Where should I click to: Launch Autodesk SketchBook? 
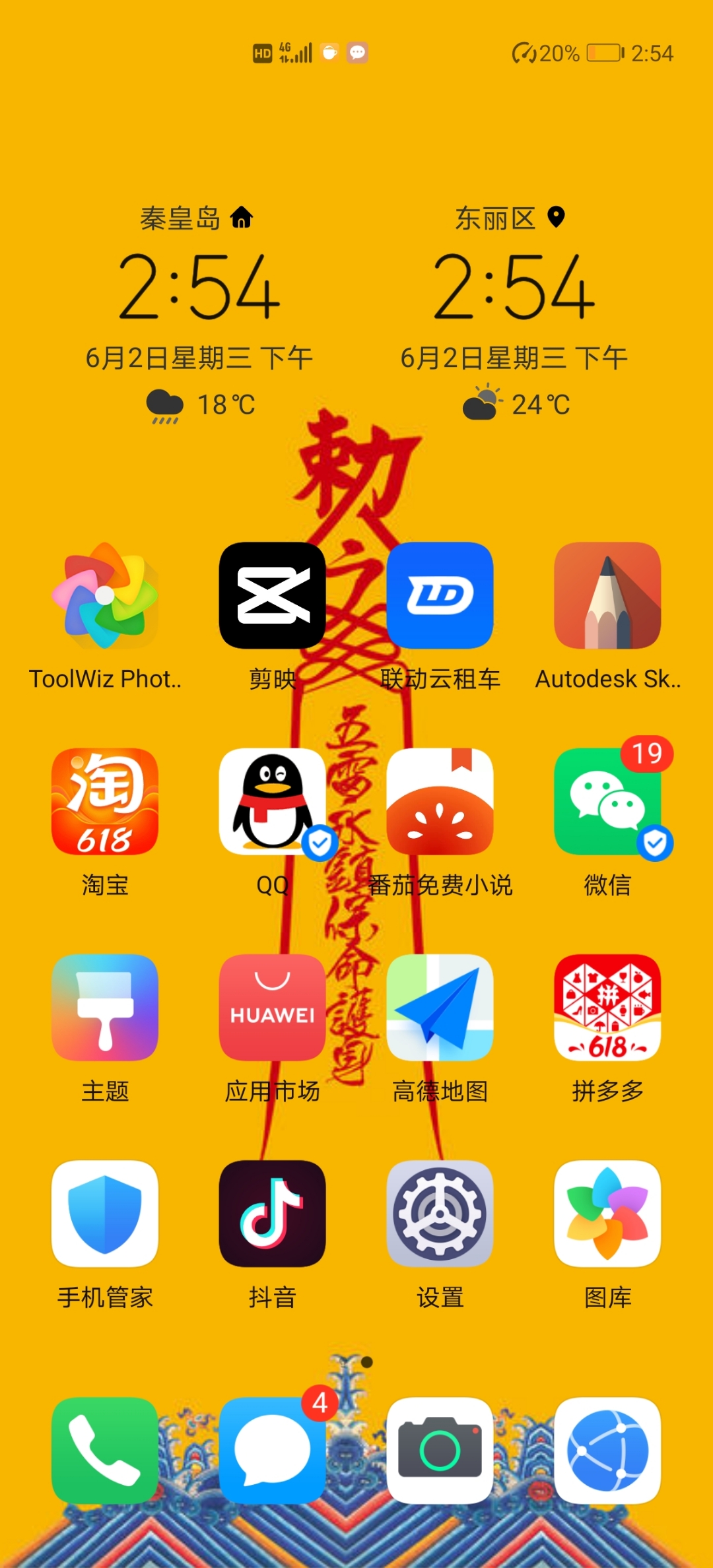click(607, 595)
